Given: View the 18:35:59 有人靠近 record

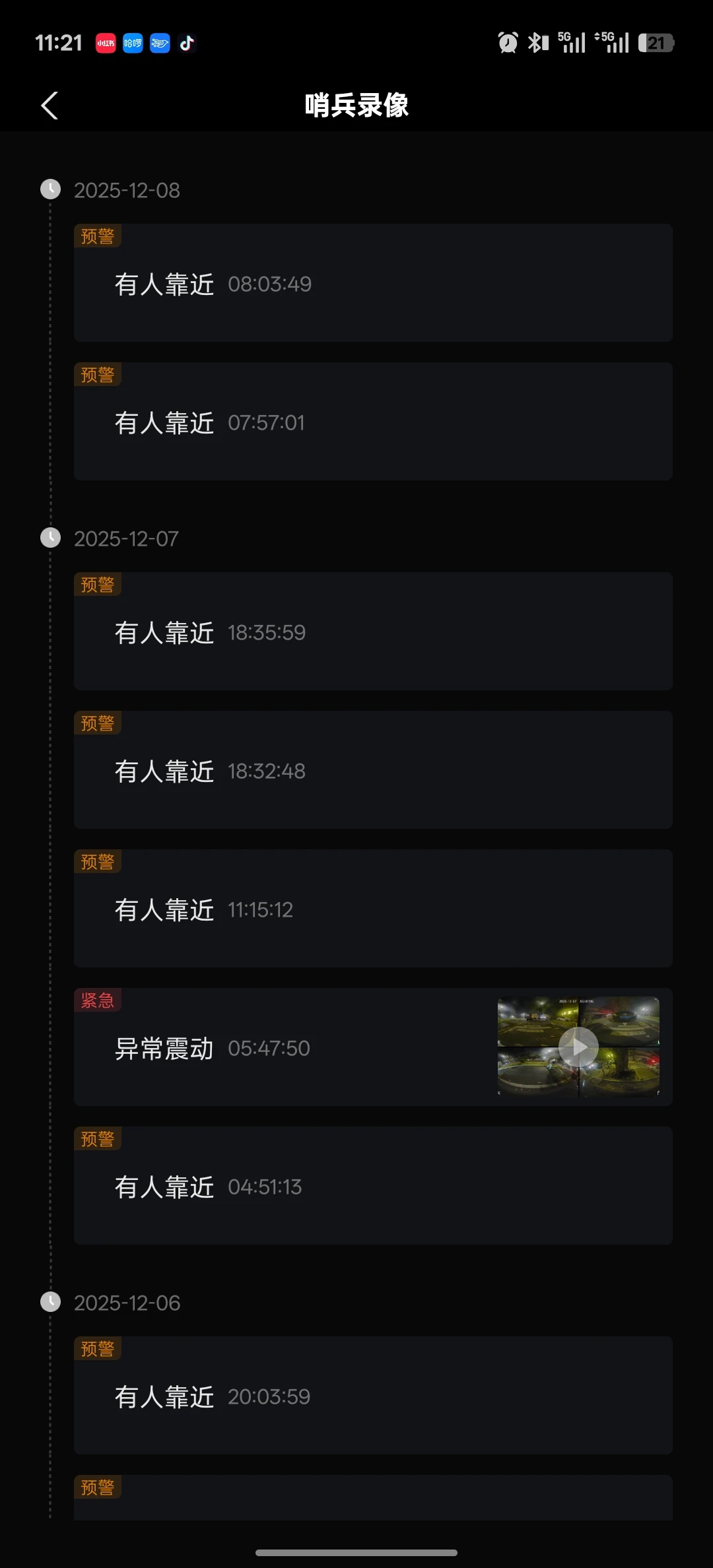Looking at the screenshot, I should point(373,632).
